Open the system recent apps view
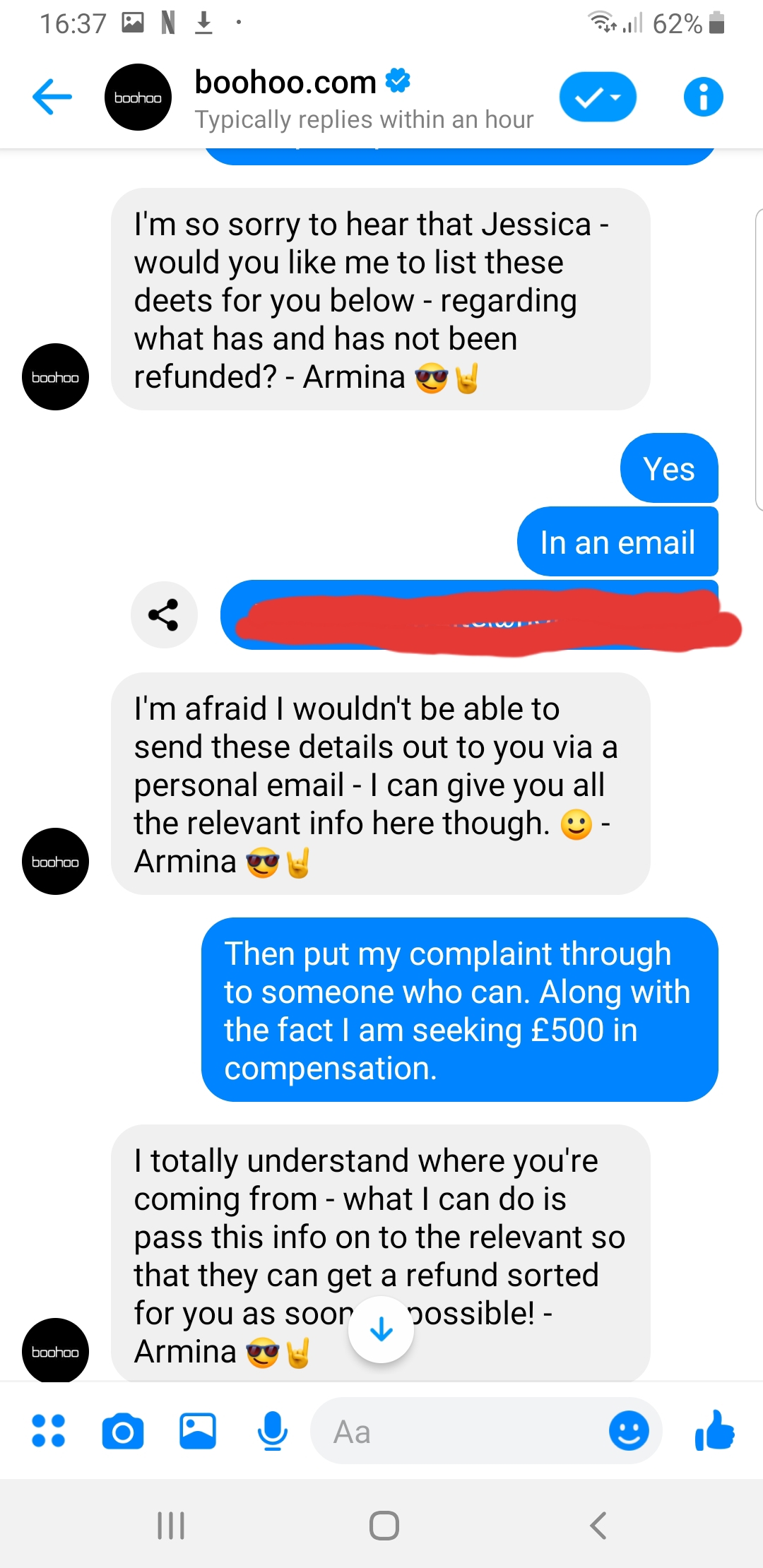 171,1526
